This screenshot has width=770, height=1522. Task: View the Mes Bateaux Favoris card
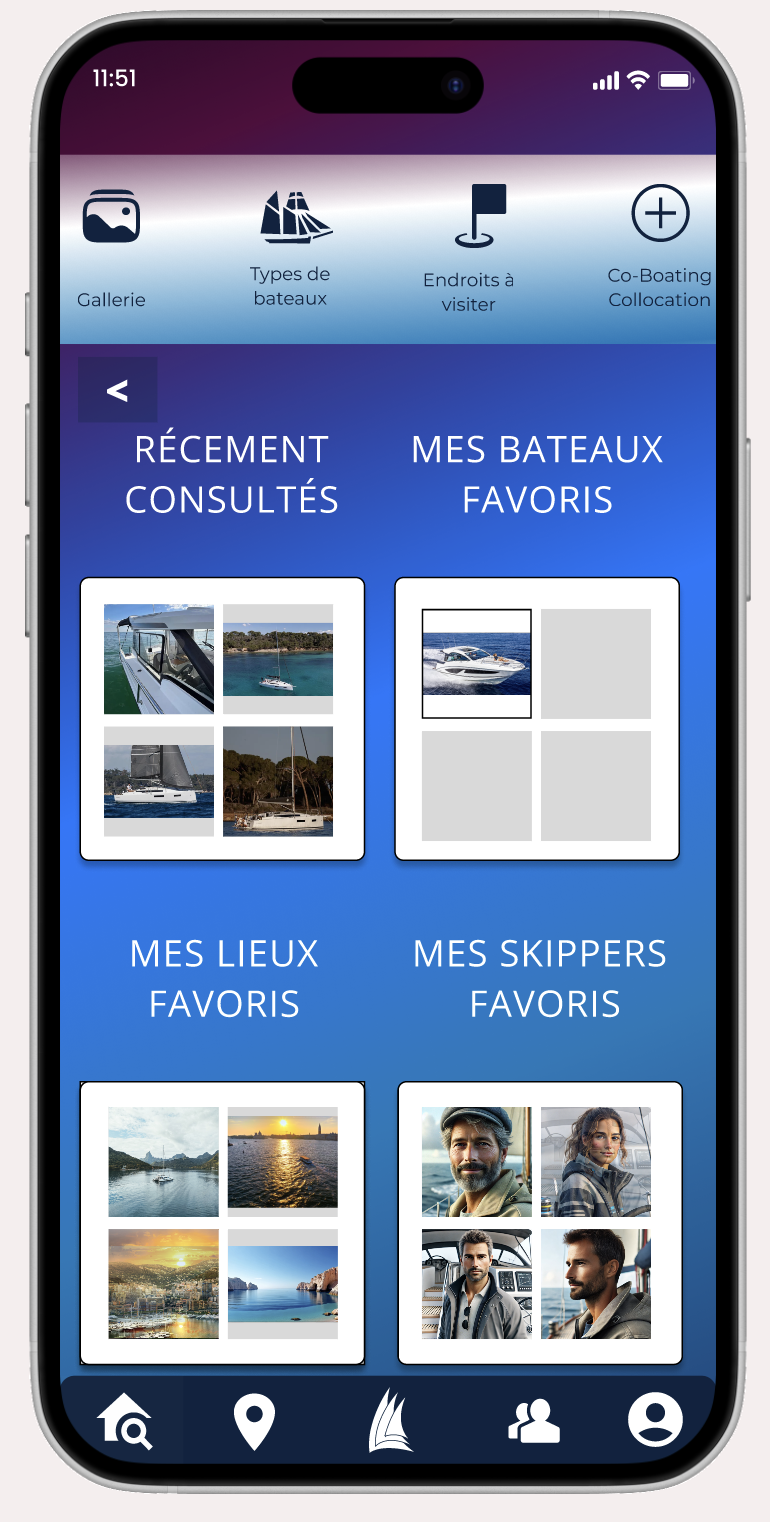pyautogui.click(x=537, y=719)
